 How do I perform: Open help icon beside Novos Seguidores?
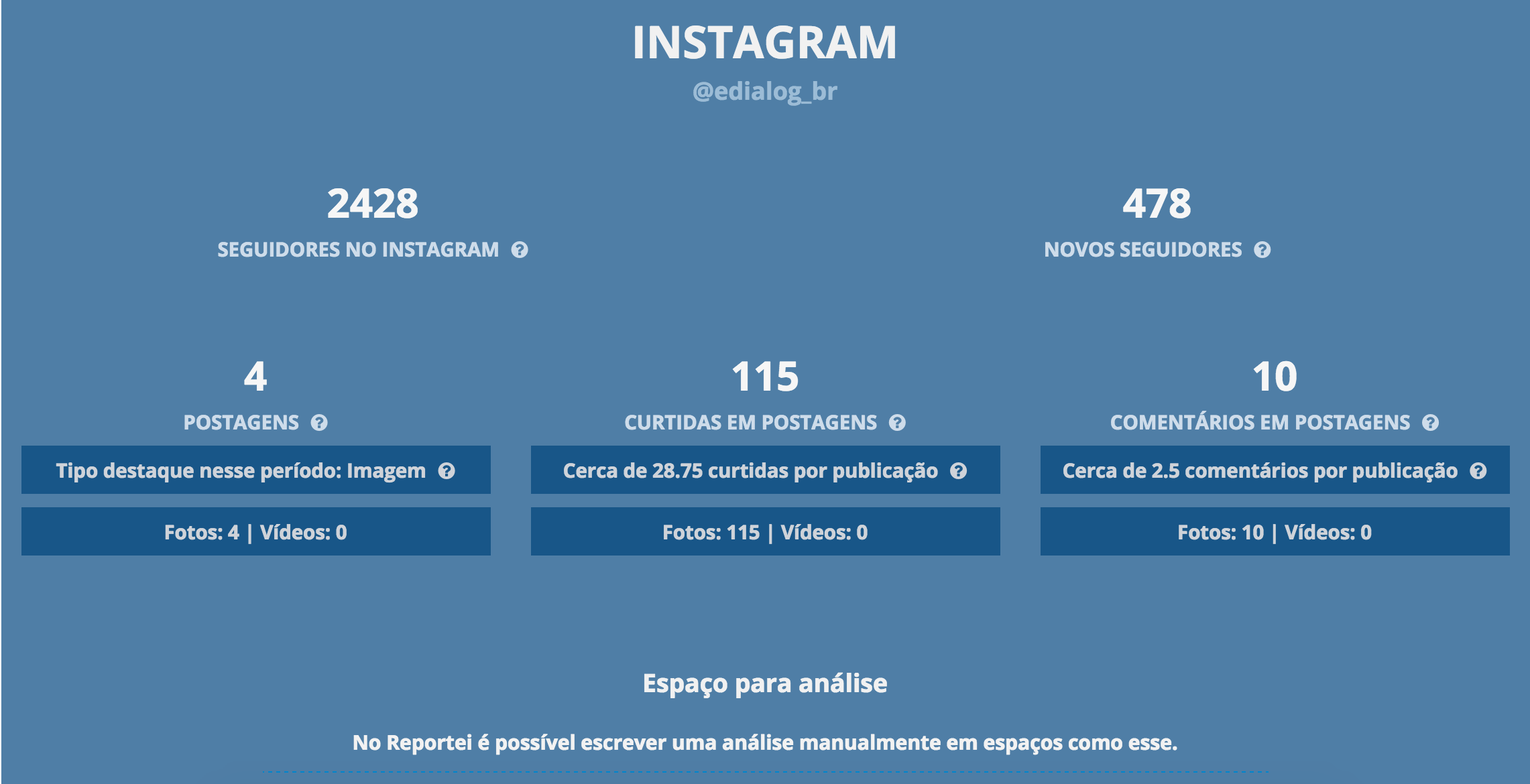[x=1262, y=250]
